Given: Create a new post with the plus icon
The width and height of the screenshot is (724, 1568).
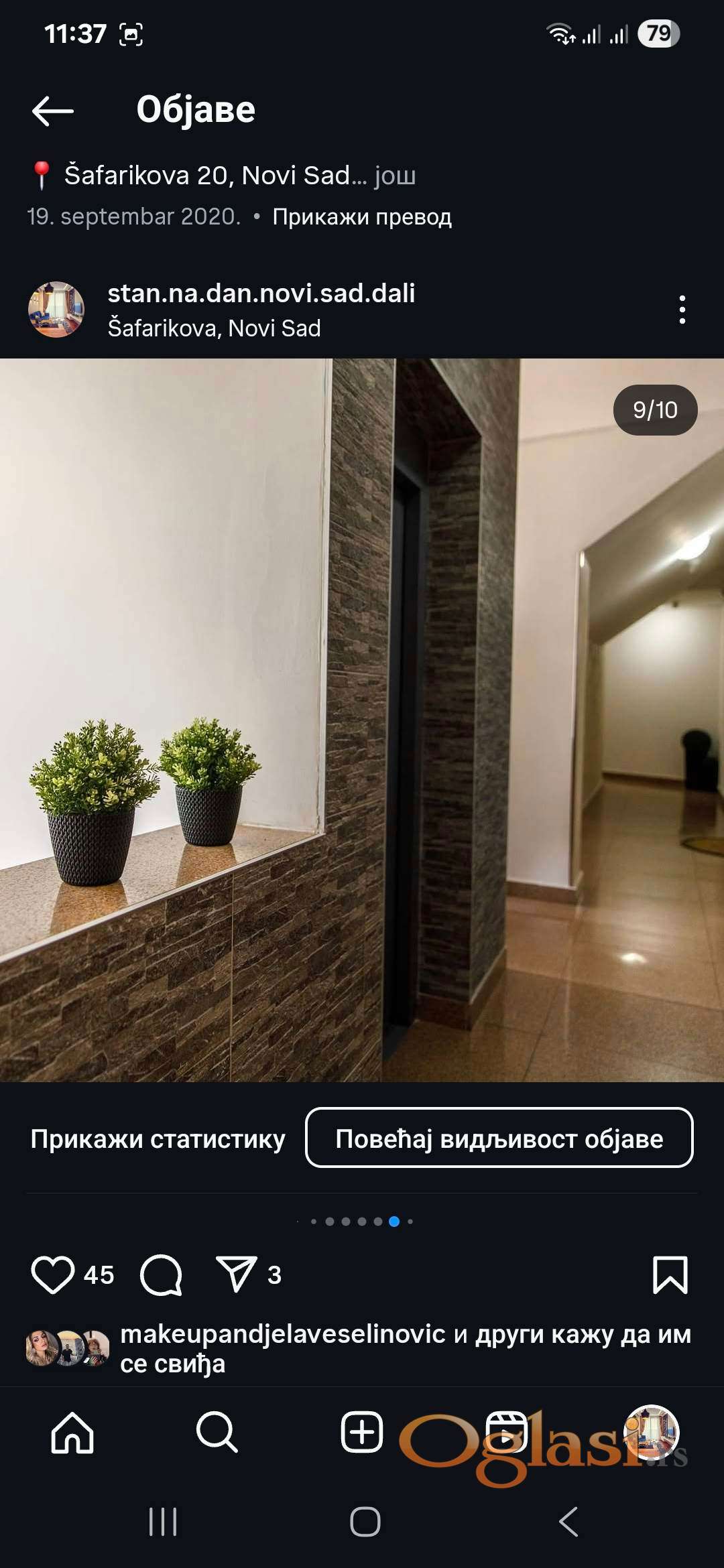Looking at the screenshot, I should (x=362, y=1433).
